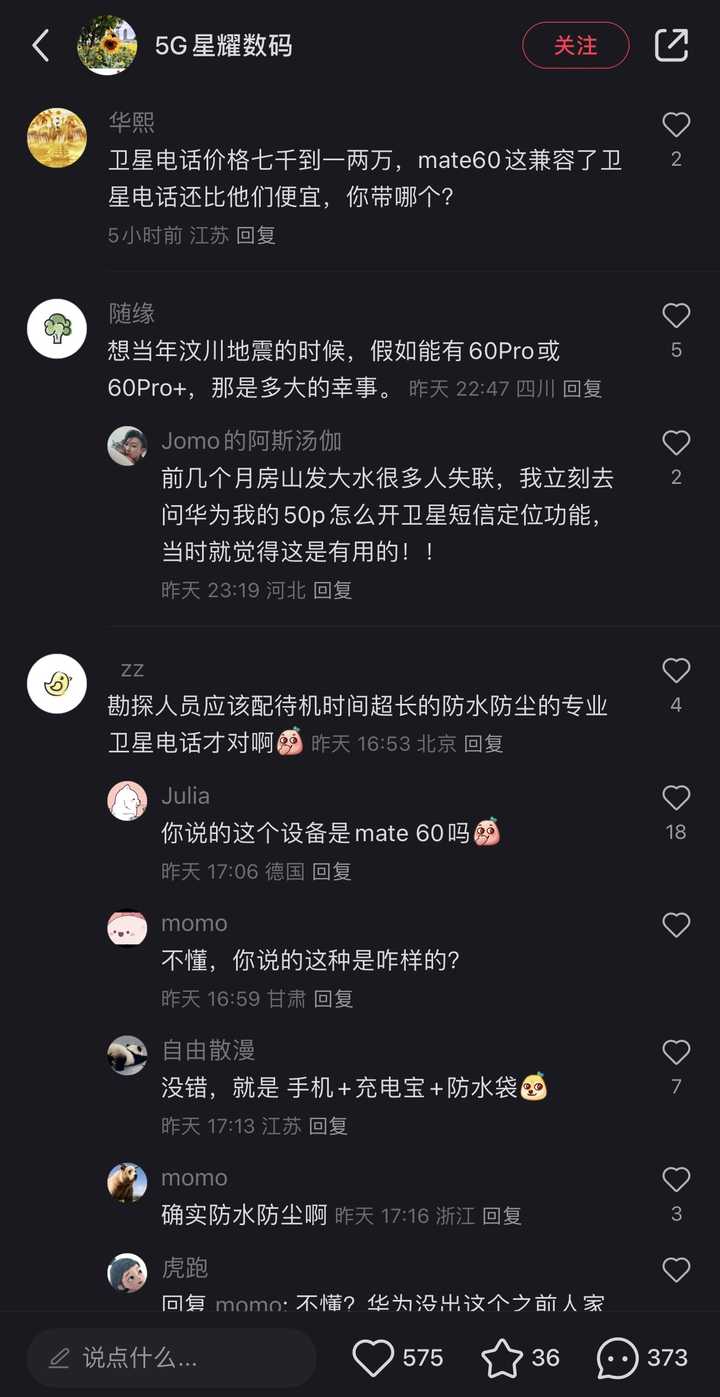Open the 5G星耀数码 profile avatar
Screen dimensions: 720x1397
pos(107,46)
